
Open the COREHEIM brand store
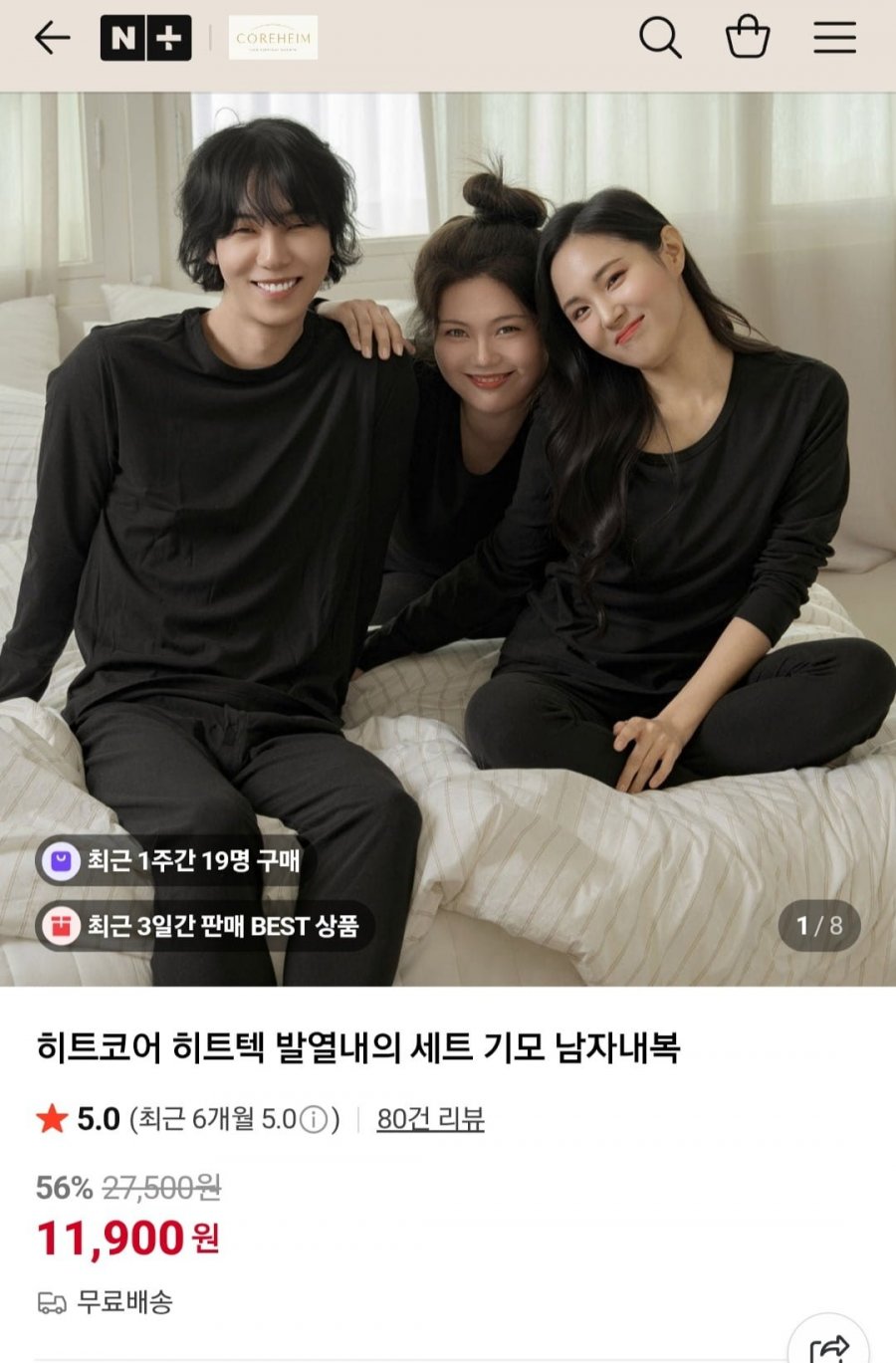(273, 38)
